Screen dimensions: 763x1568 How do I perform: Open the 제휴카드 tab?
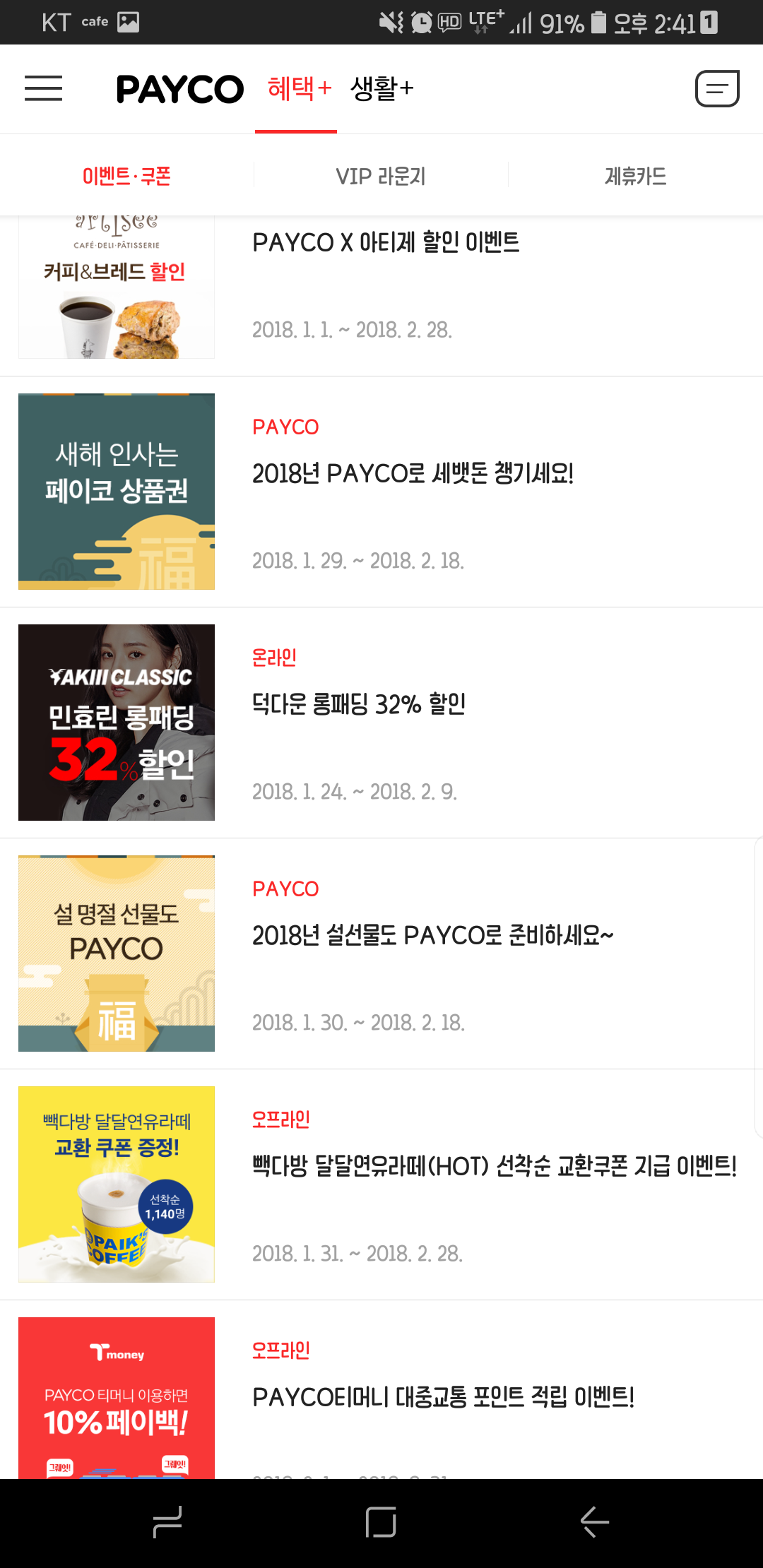635,176
